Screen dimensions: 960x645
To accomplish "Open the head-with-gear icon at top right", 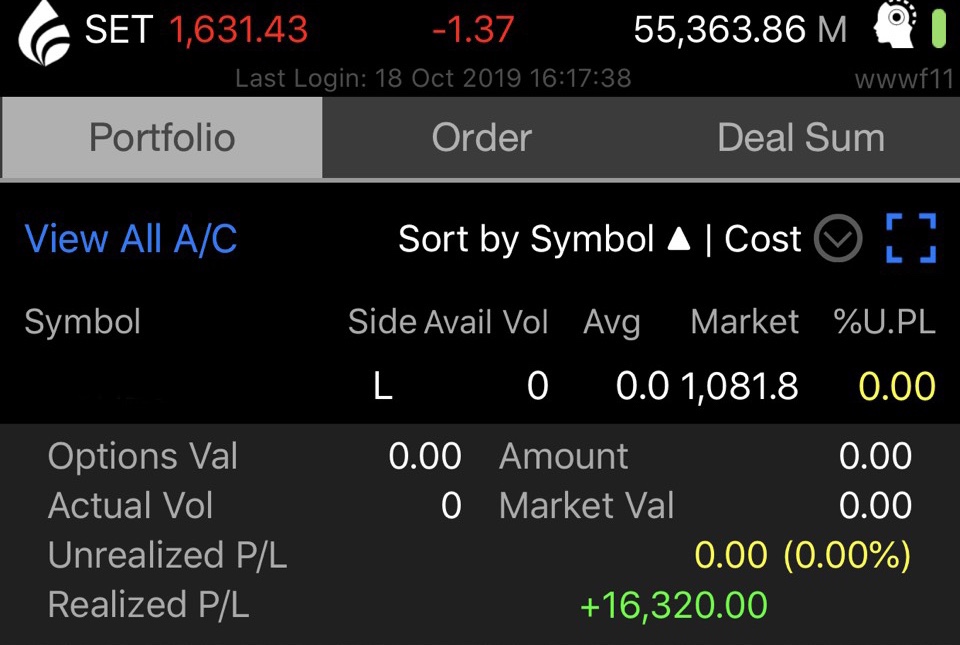I will point(895,27).
